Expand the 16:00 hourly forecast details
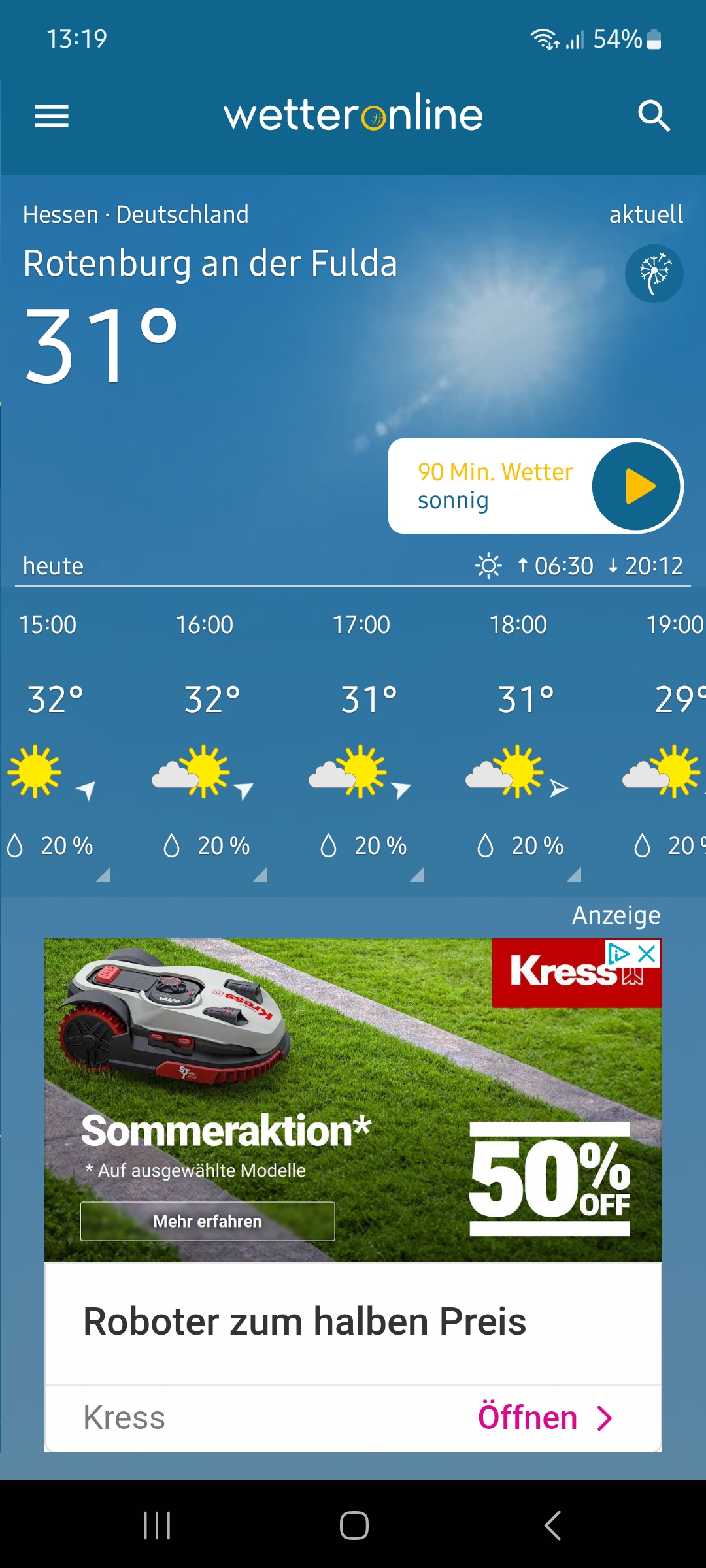The width and height of the screenshot is (706, 1568). click(x=260, y=874)
